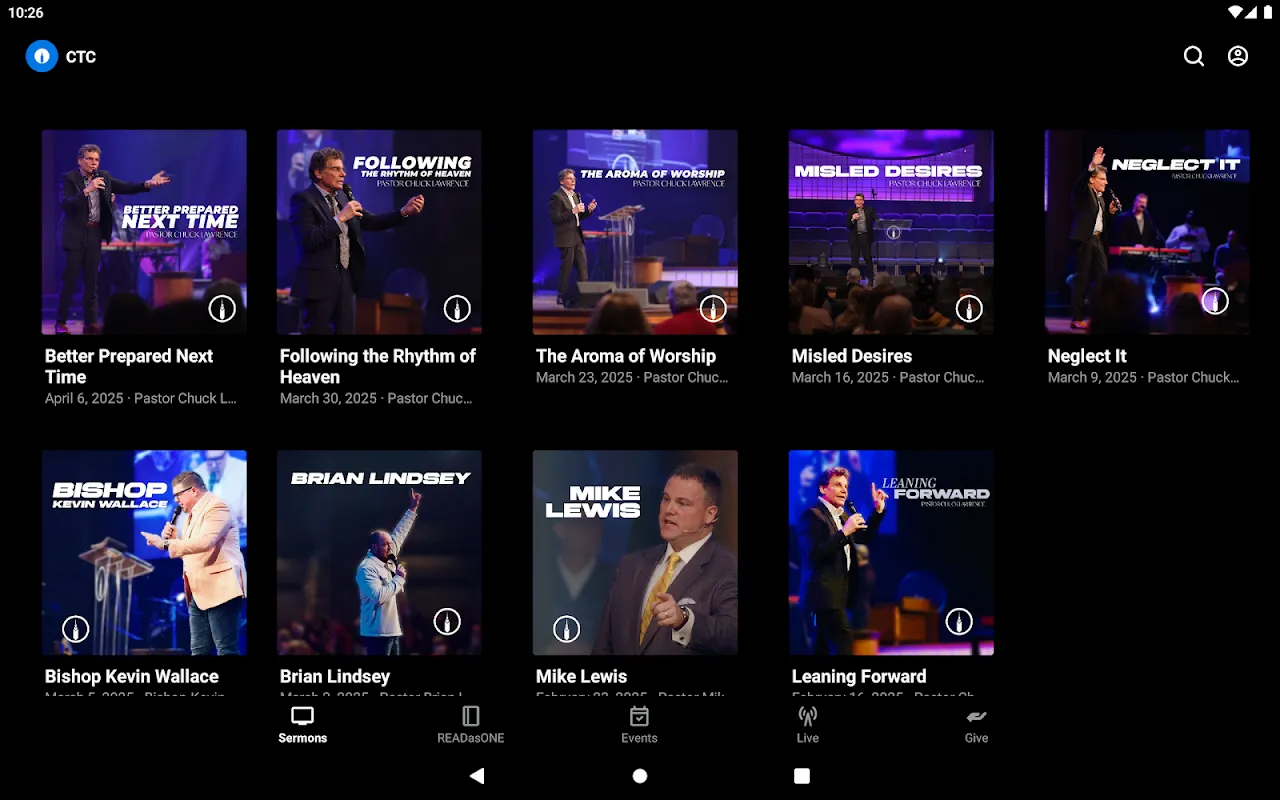Open Bishop Kevin Wallace sermon

[144, 552]
